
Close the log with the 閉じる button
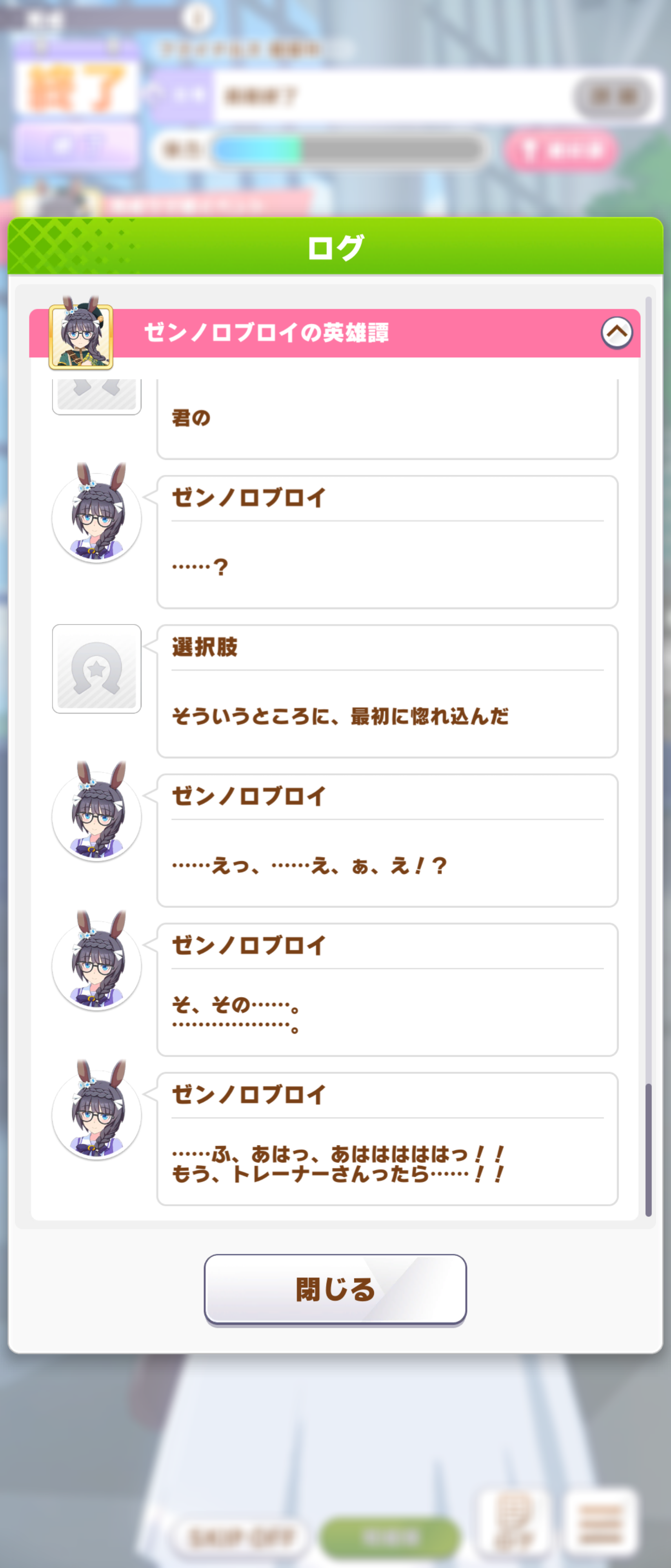coord(335,1289)
